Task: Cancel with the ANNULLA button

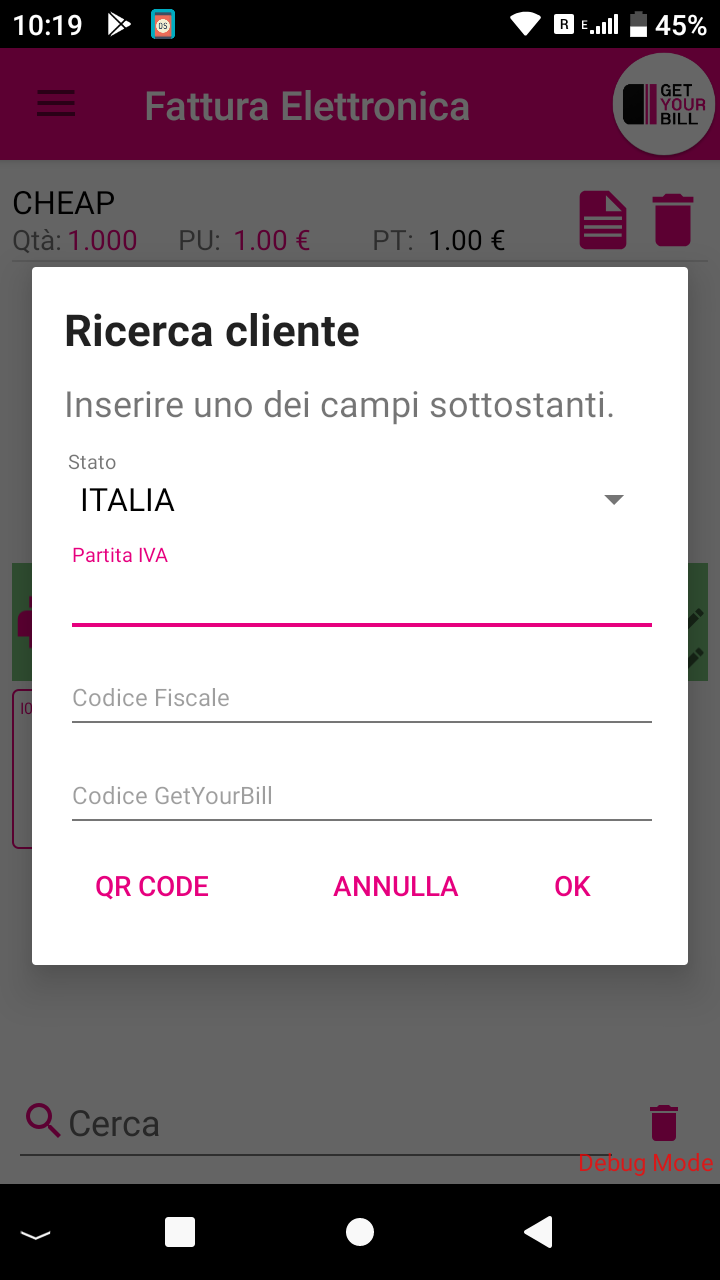Action: click(x=396, y=887)
